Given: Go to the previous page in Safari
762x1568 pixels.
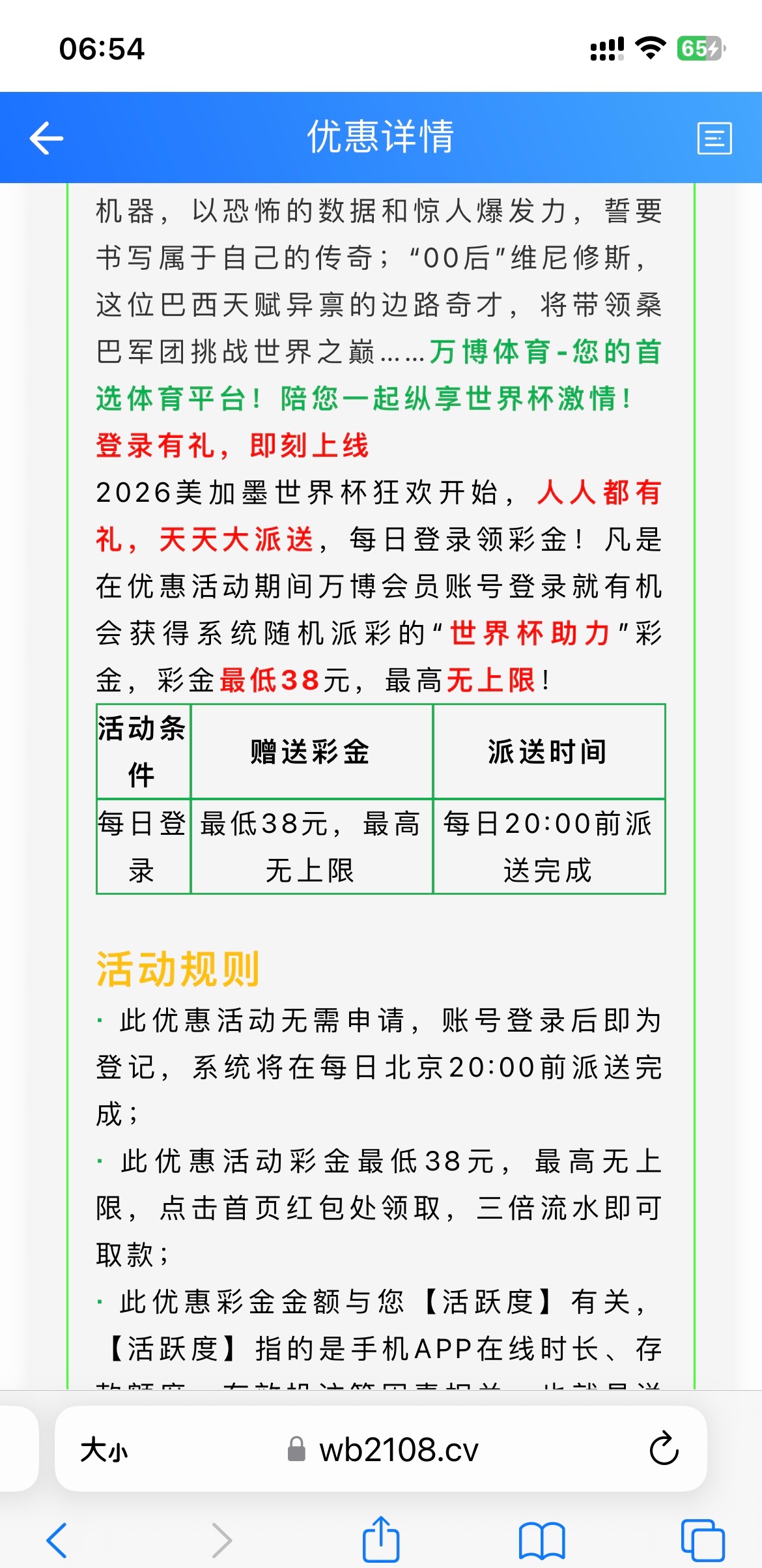Looking at the screenshot, I should (57, 1541).
